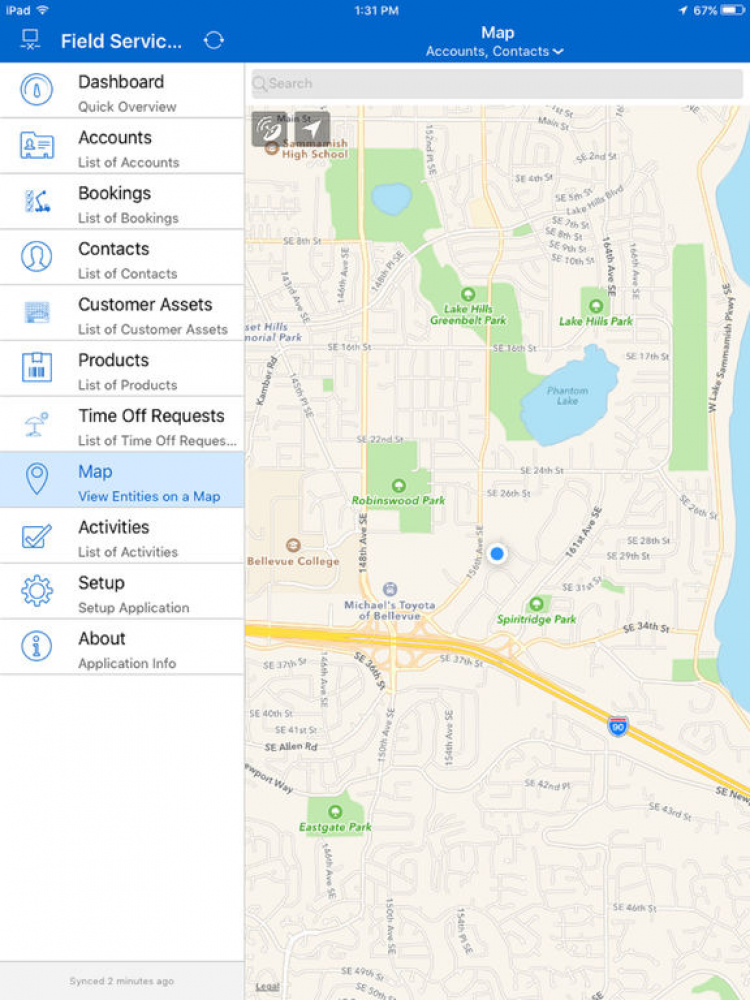Open the list of Accounts
Viewport: 750px width, 1000px height.
point(122,148)
